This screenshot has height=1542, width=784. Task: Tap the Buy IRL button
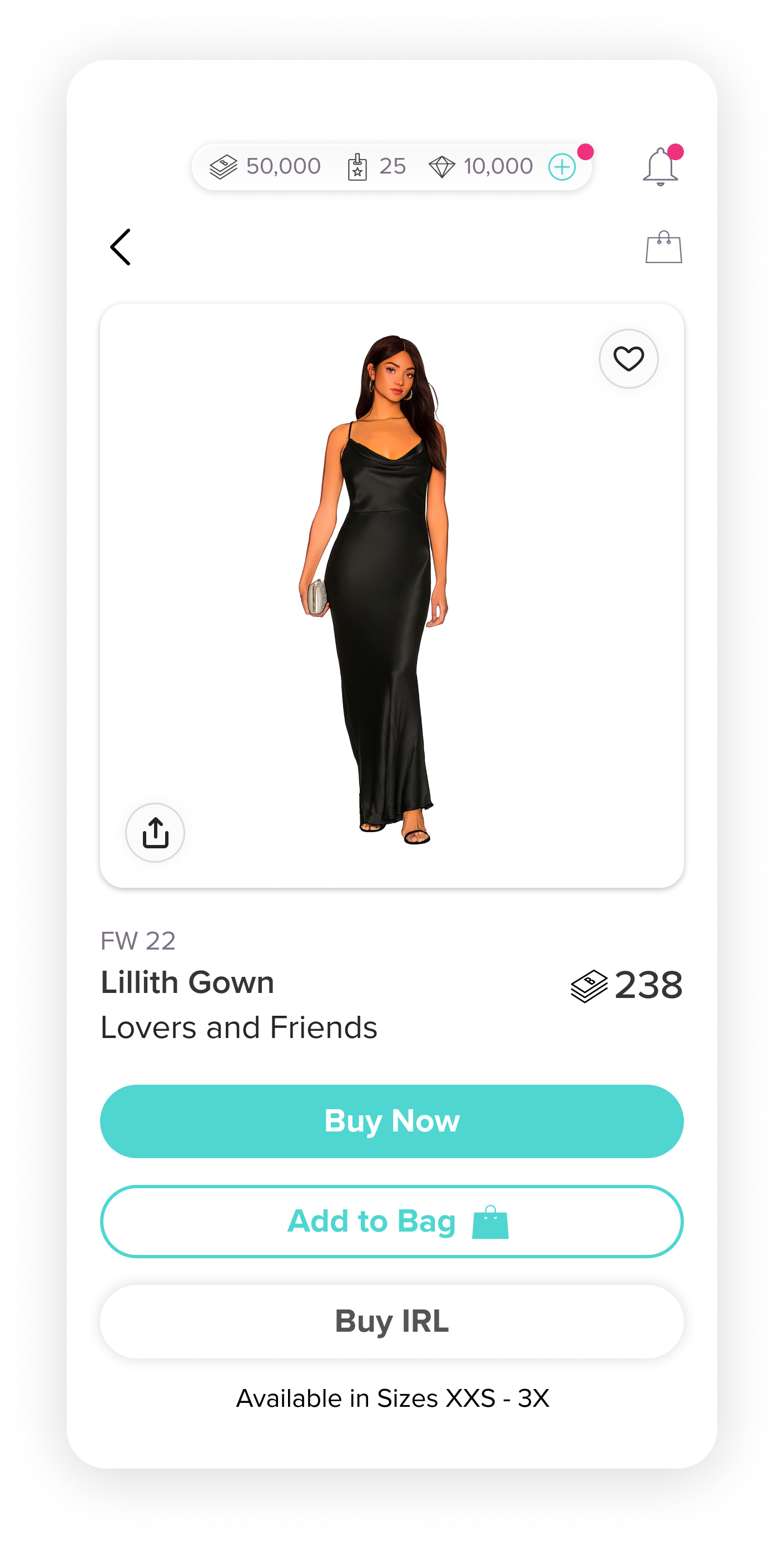pyautogui.click(x=392, y=1322)
